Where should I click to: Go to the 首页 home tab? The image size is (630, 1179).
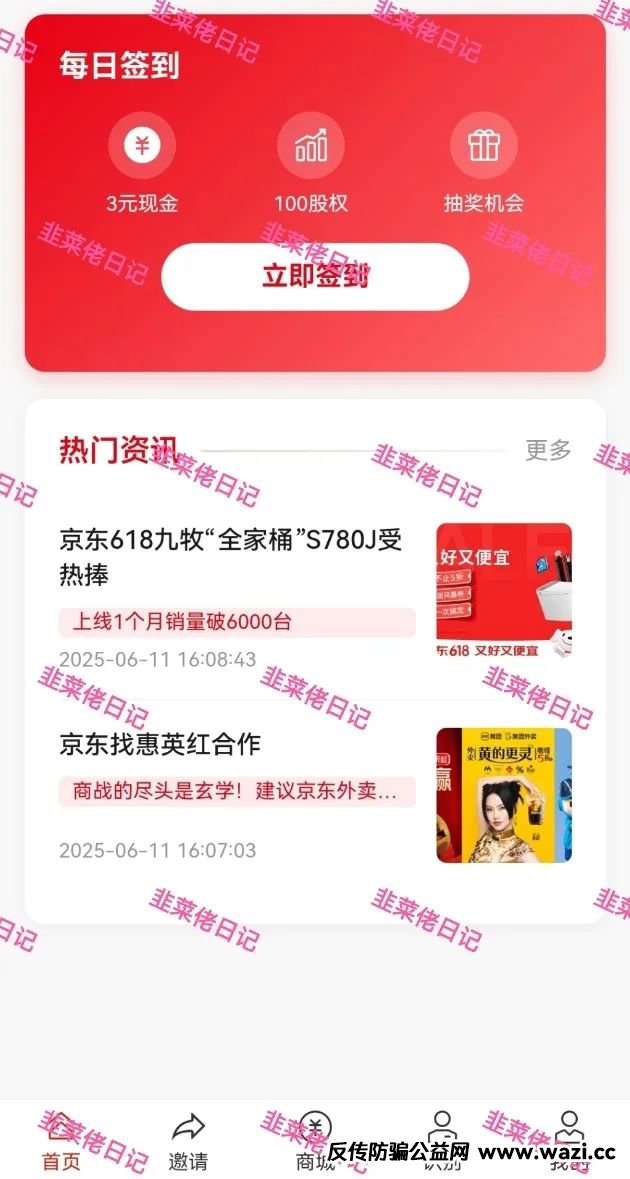(61, 1141)
